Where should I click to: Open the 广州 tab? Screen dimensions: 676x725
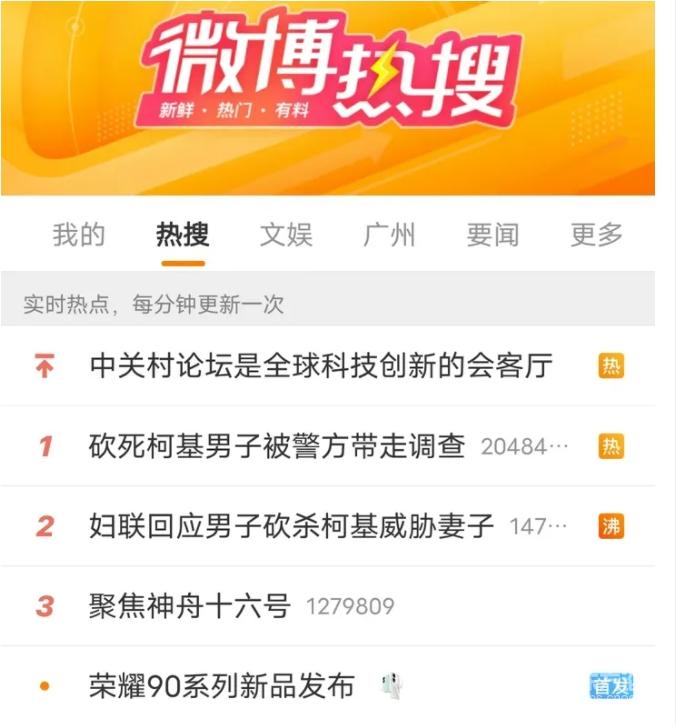(x=389, y=235)
